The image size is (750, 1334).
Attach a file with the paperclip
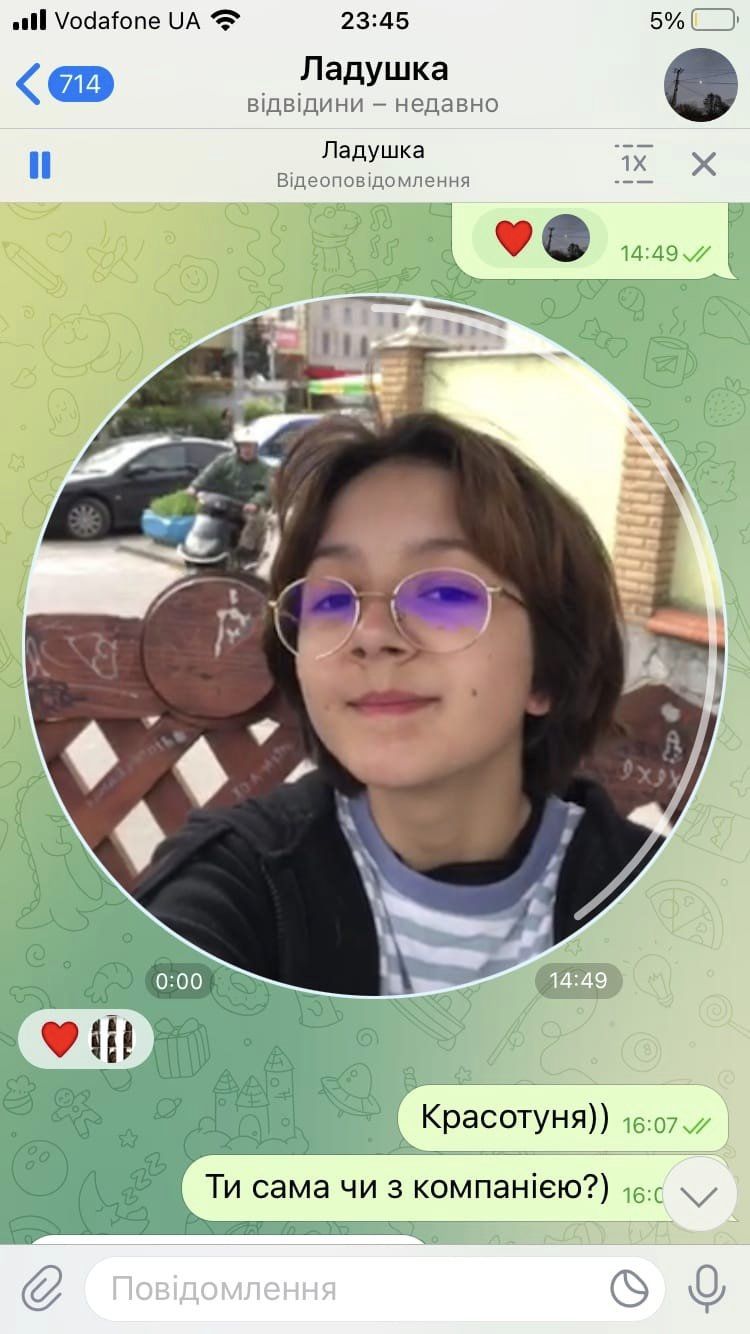click(x=42, y=1288)
